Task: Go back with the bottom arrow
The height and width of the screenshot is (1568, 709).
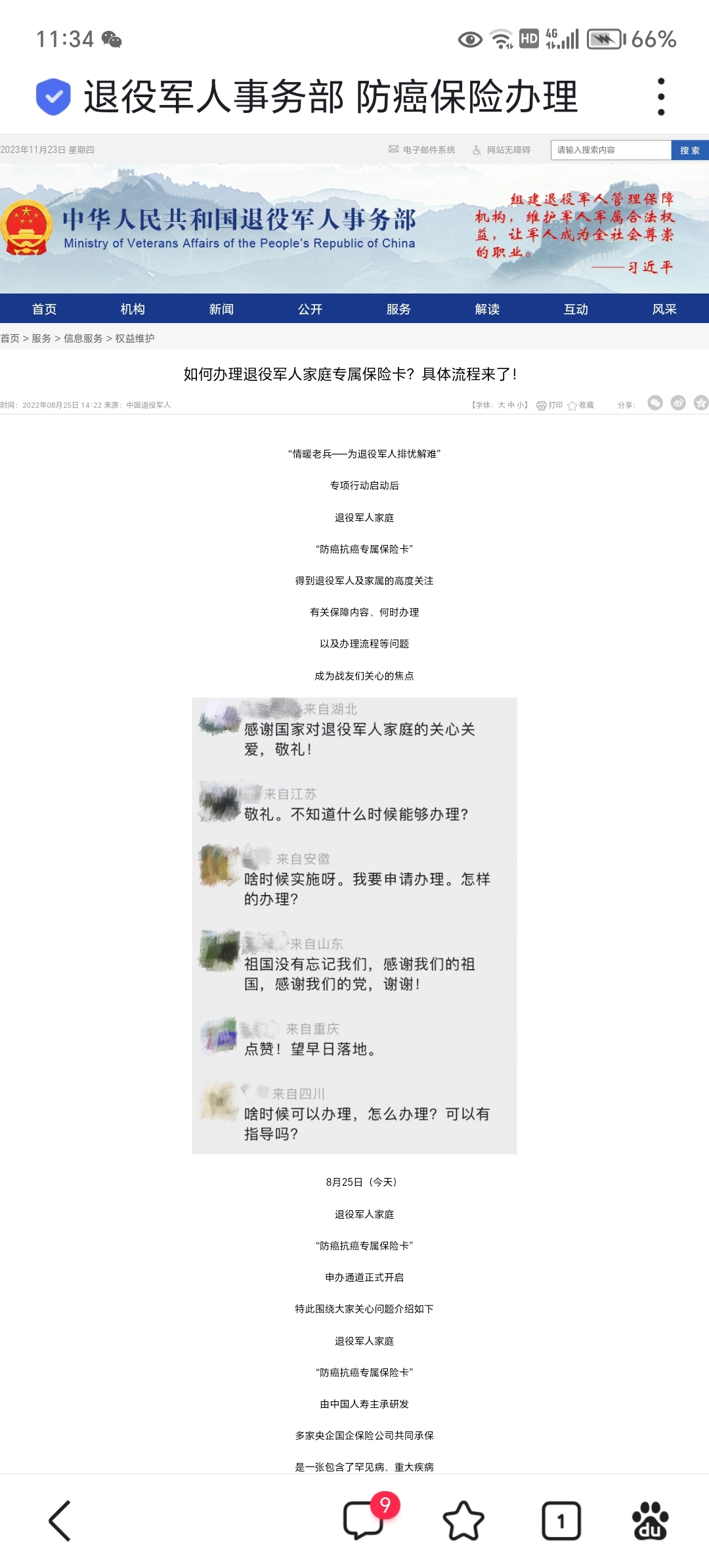Action: [x=60, y=1520]
